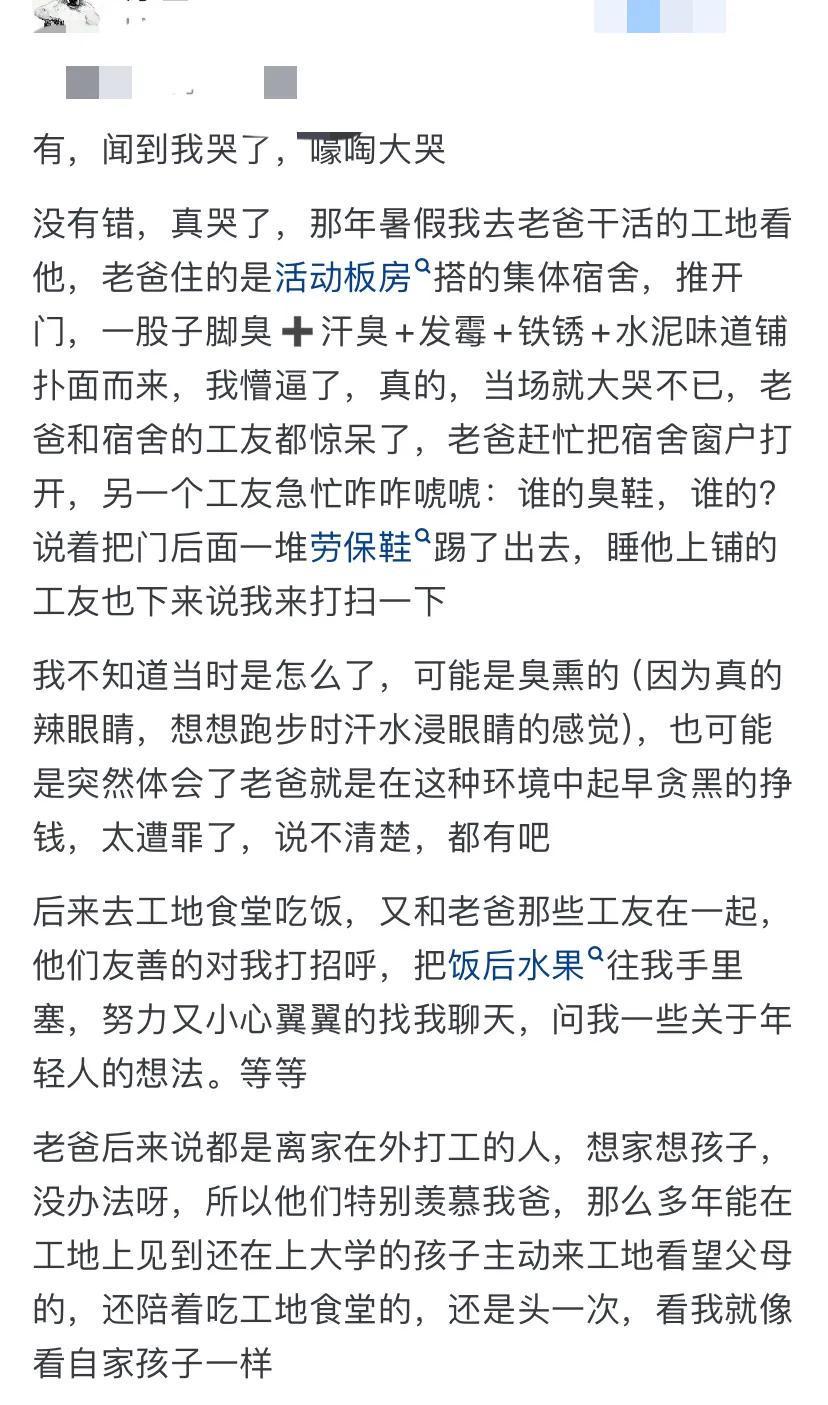Open the 饭后水果 search link
The image size is (828, 1405).
point(516,966)
